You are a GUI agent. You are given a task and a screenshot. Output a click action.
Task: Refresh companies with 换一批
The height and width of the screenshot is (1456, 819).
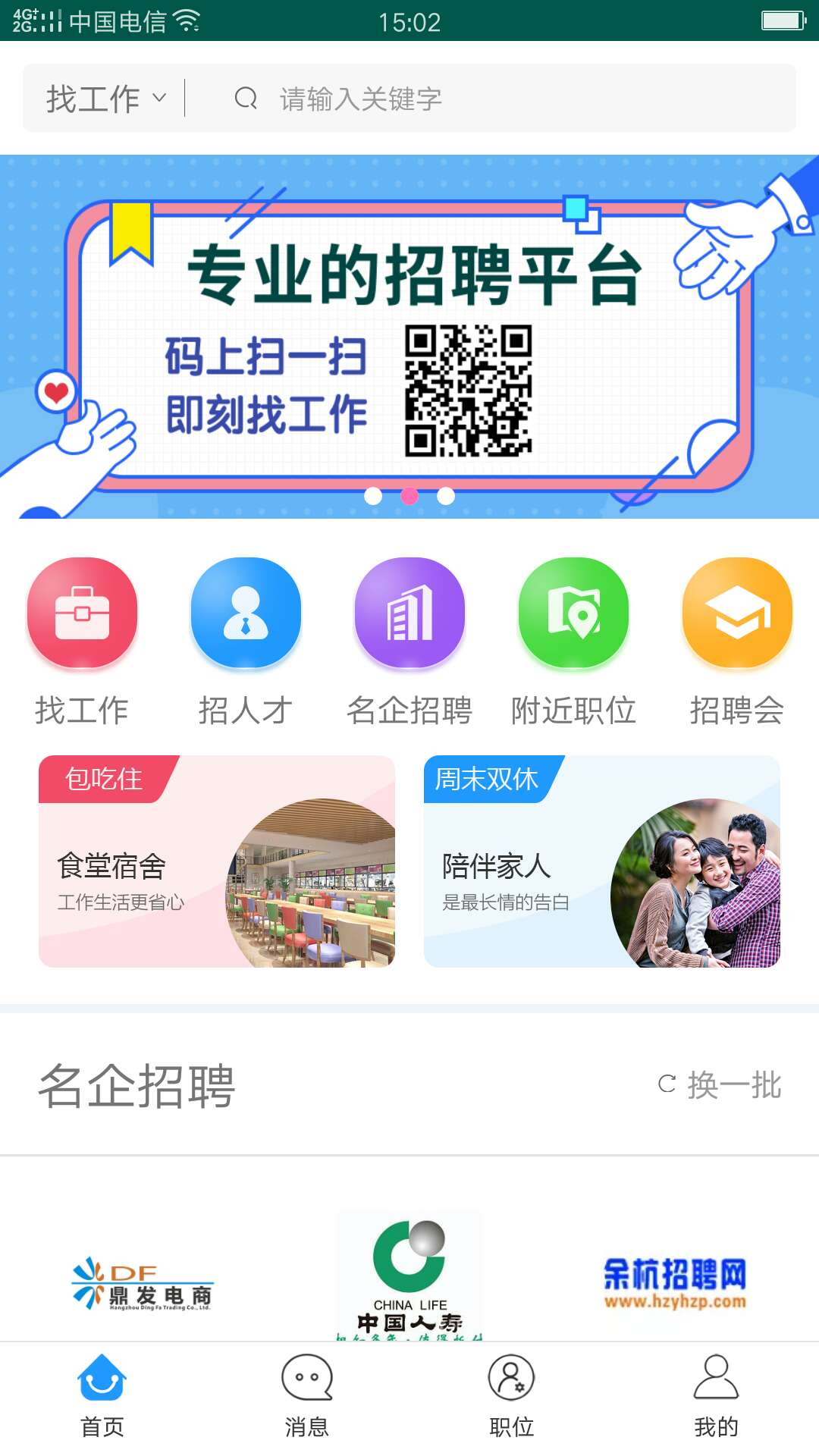pyautogui.click(x=720, y=1085)
